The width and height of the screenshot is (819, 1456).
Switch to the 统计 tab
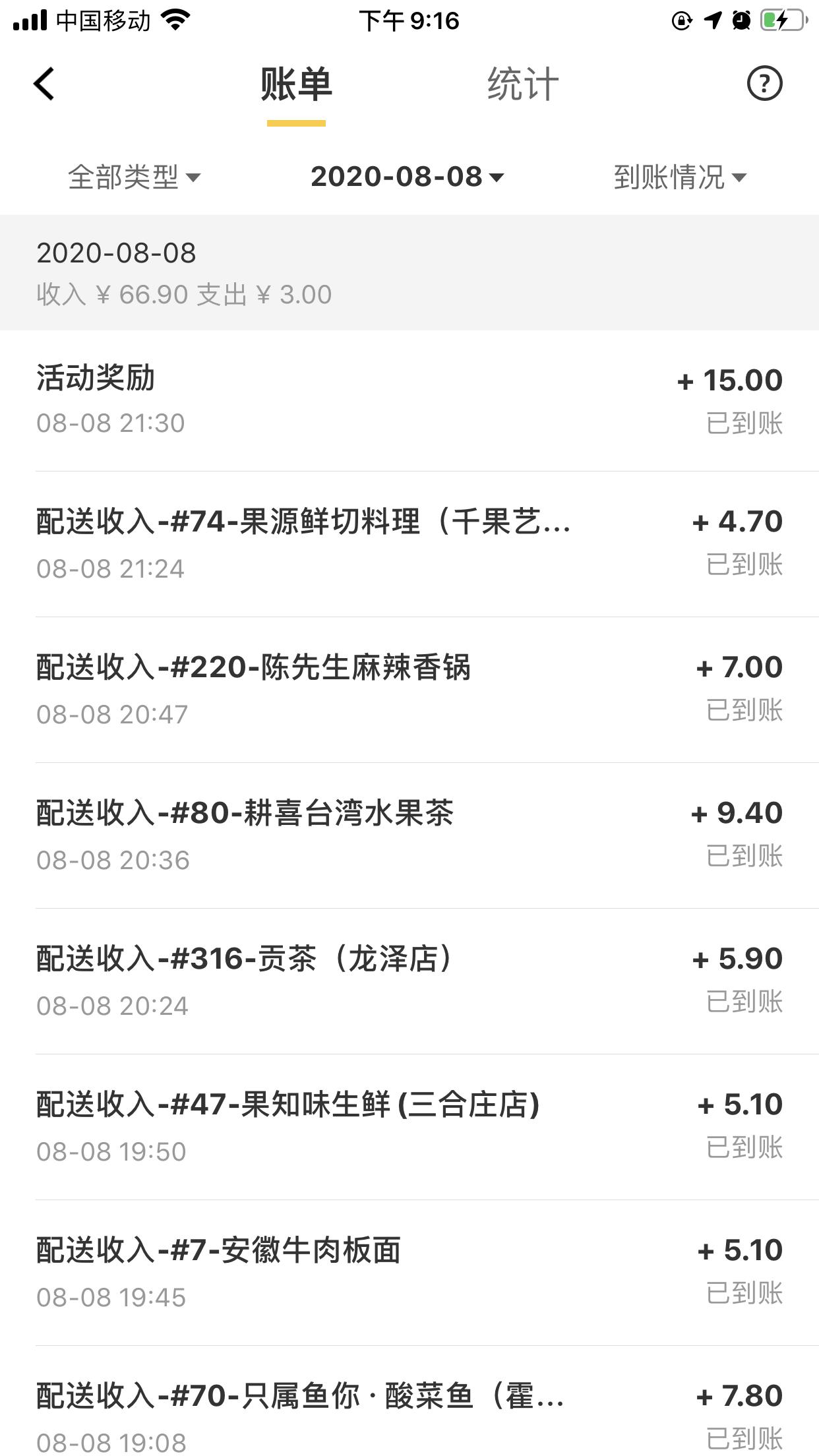[x=518, y=84]
